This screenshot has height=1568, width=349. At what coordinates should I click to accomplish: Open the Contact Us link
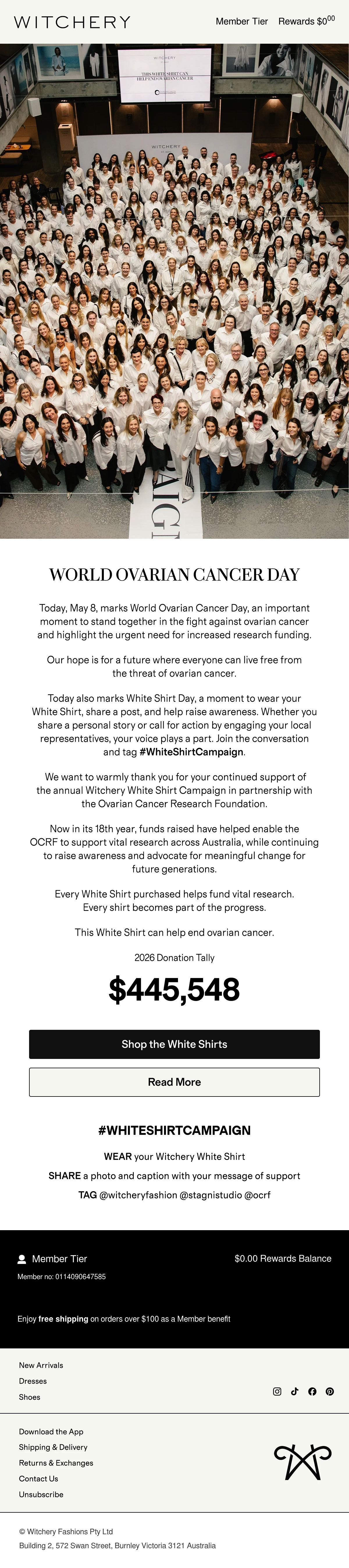point(38,1479)
